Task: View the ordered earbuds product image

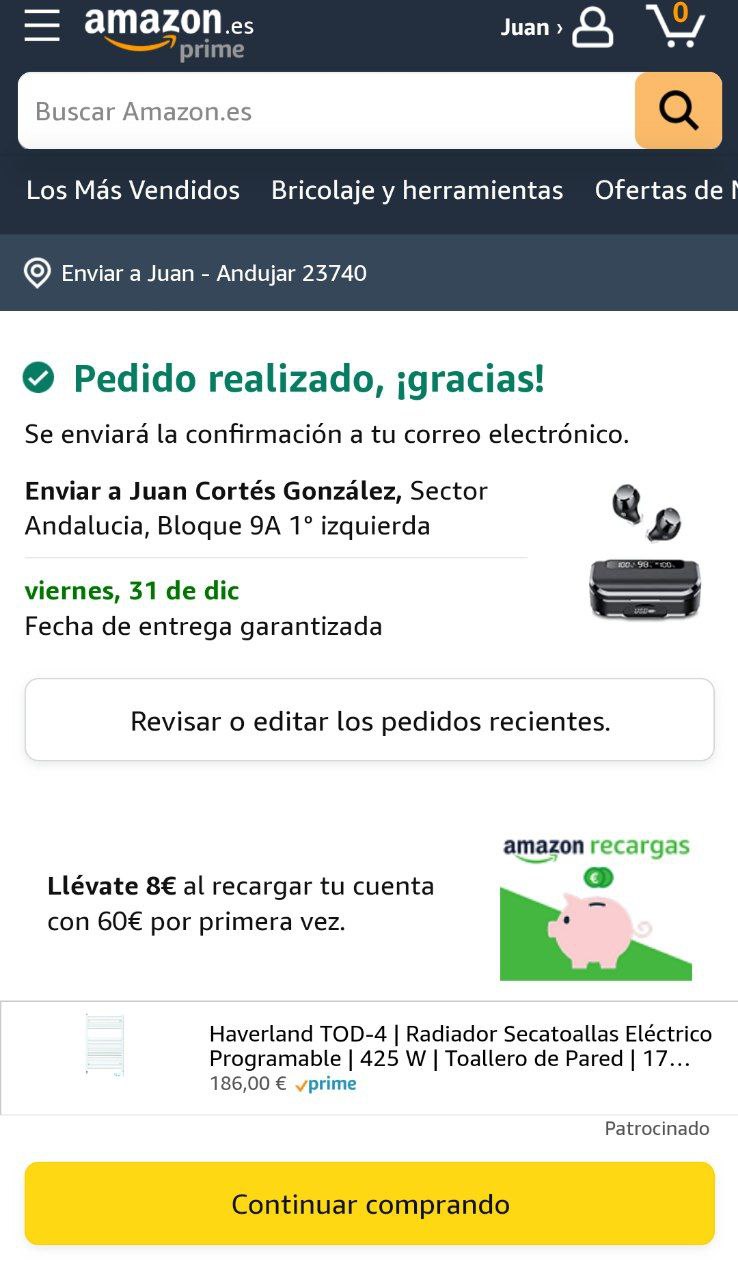Action: pyautogui.click(x=645, y=553)
